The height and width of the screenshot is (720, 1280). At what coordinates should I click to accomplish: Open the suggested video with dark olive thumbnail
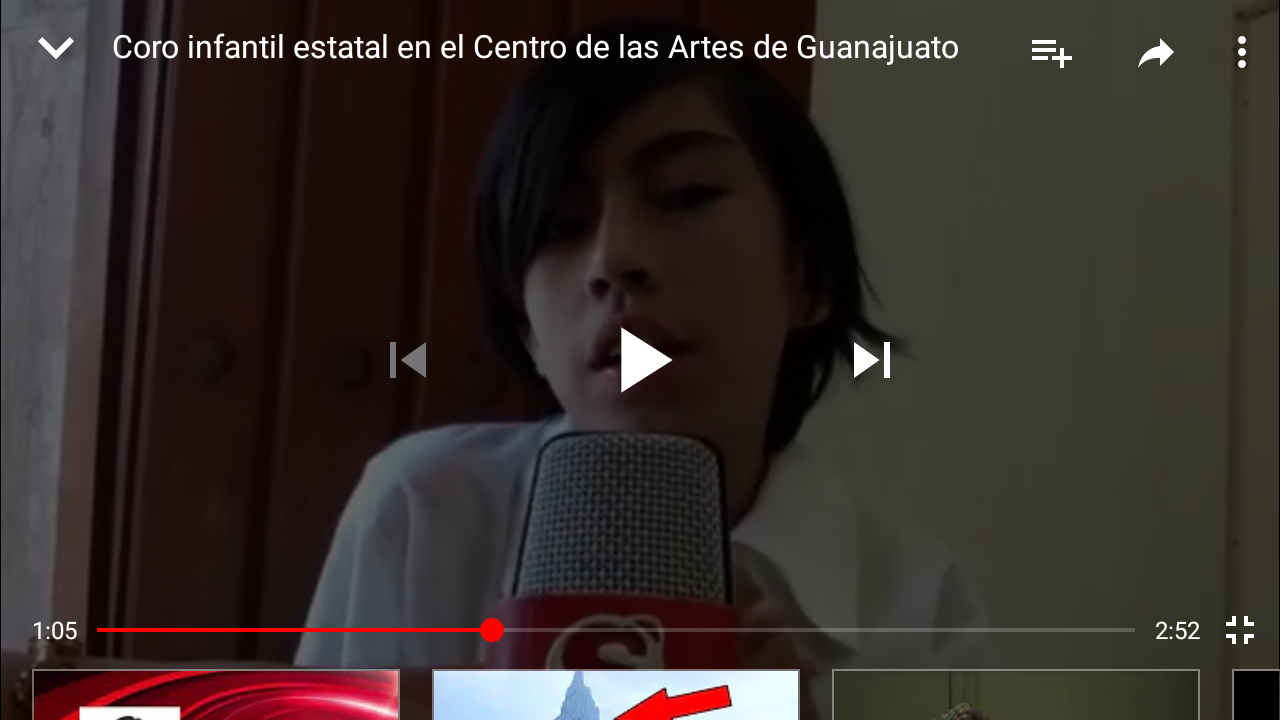1015,696
